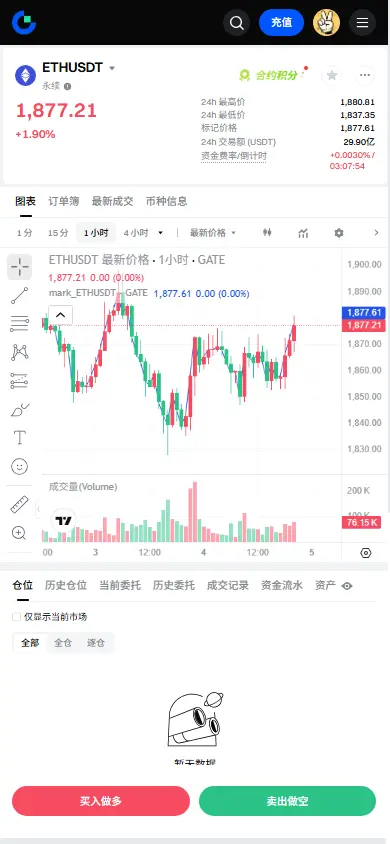Switch to 历史仓位 tab
The height and width of the screenshot is (844, 390).
(66, 586)
